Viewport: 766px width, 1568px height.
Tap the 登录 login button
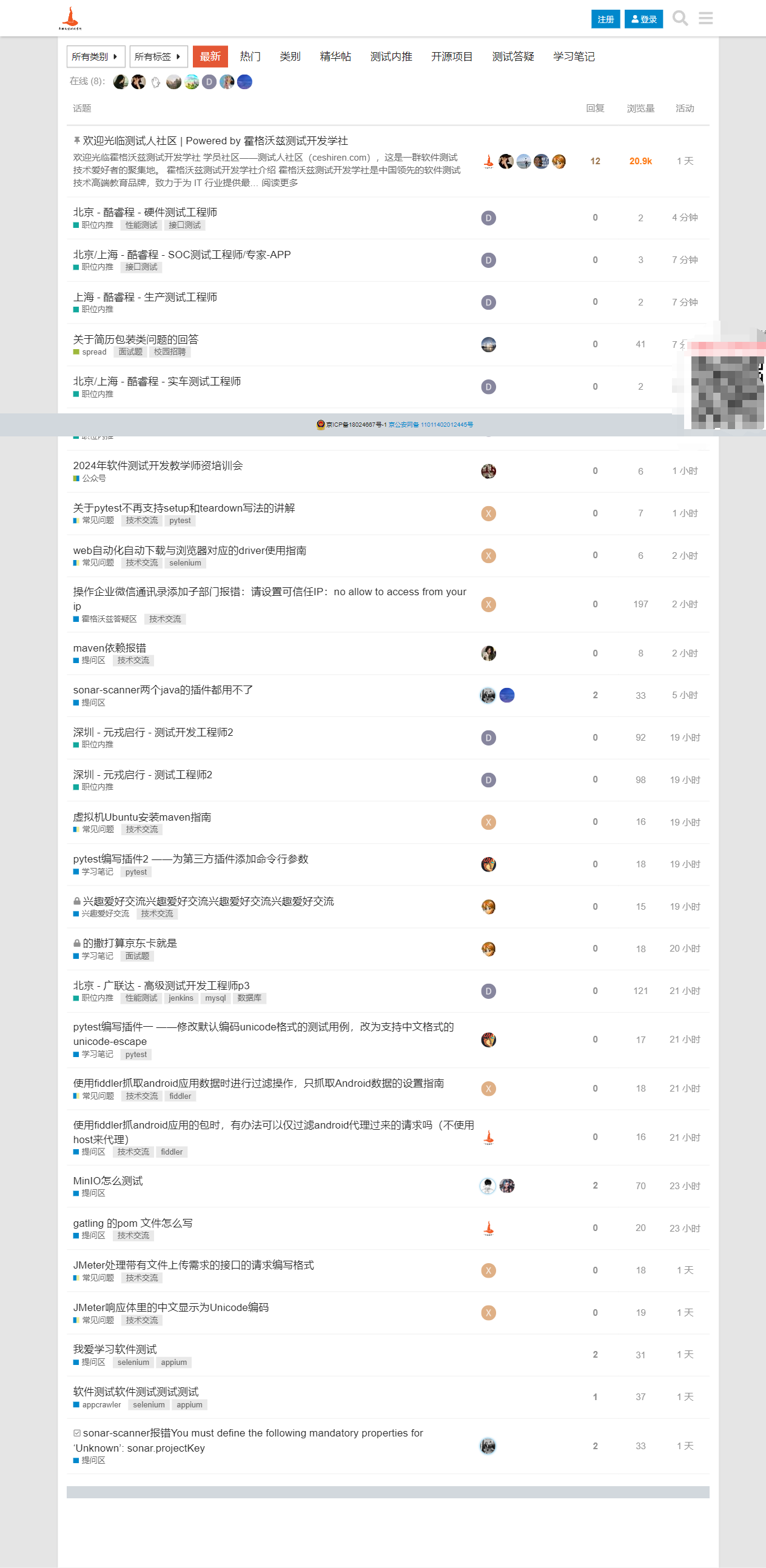(643, 19)
